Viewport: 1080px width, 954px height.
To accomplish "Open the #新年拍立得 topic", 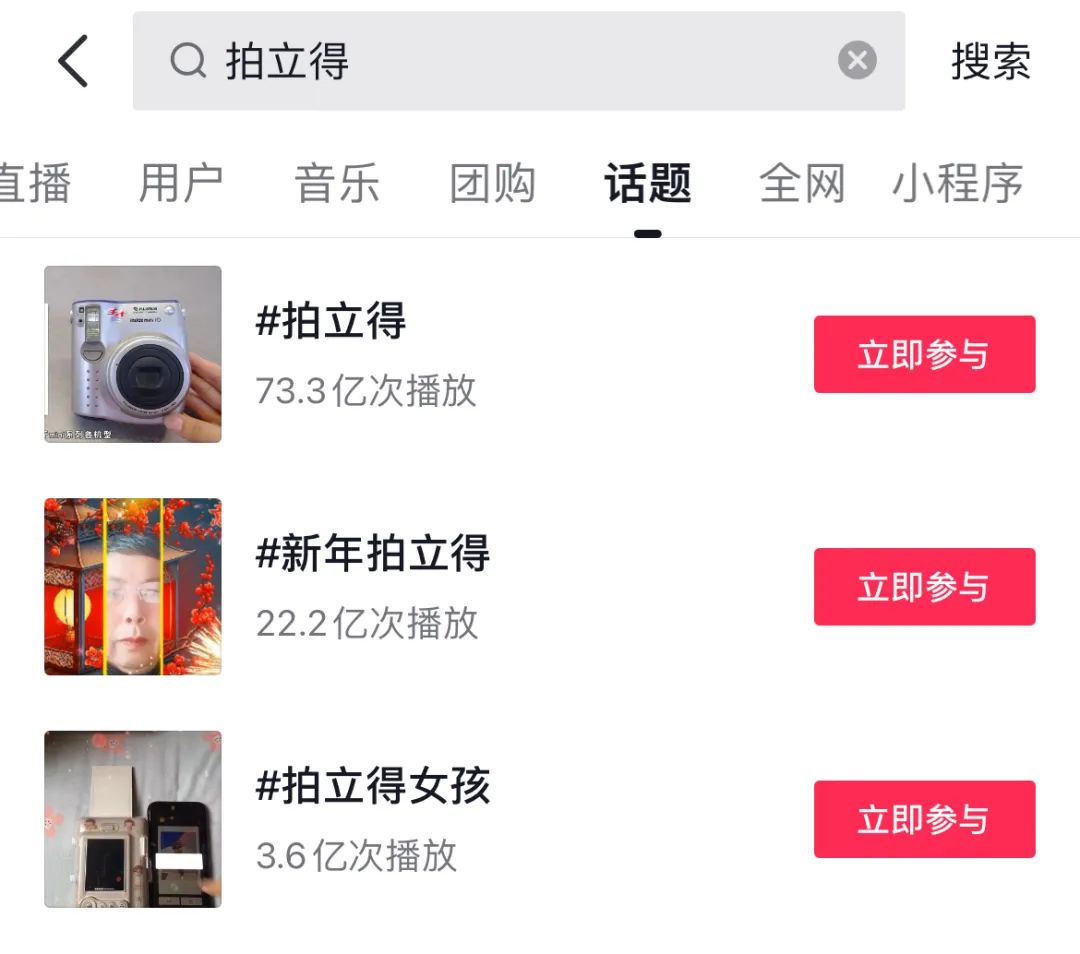I will coord(373,554).
